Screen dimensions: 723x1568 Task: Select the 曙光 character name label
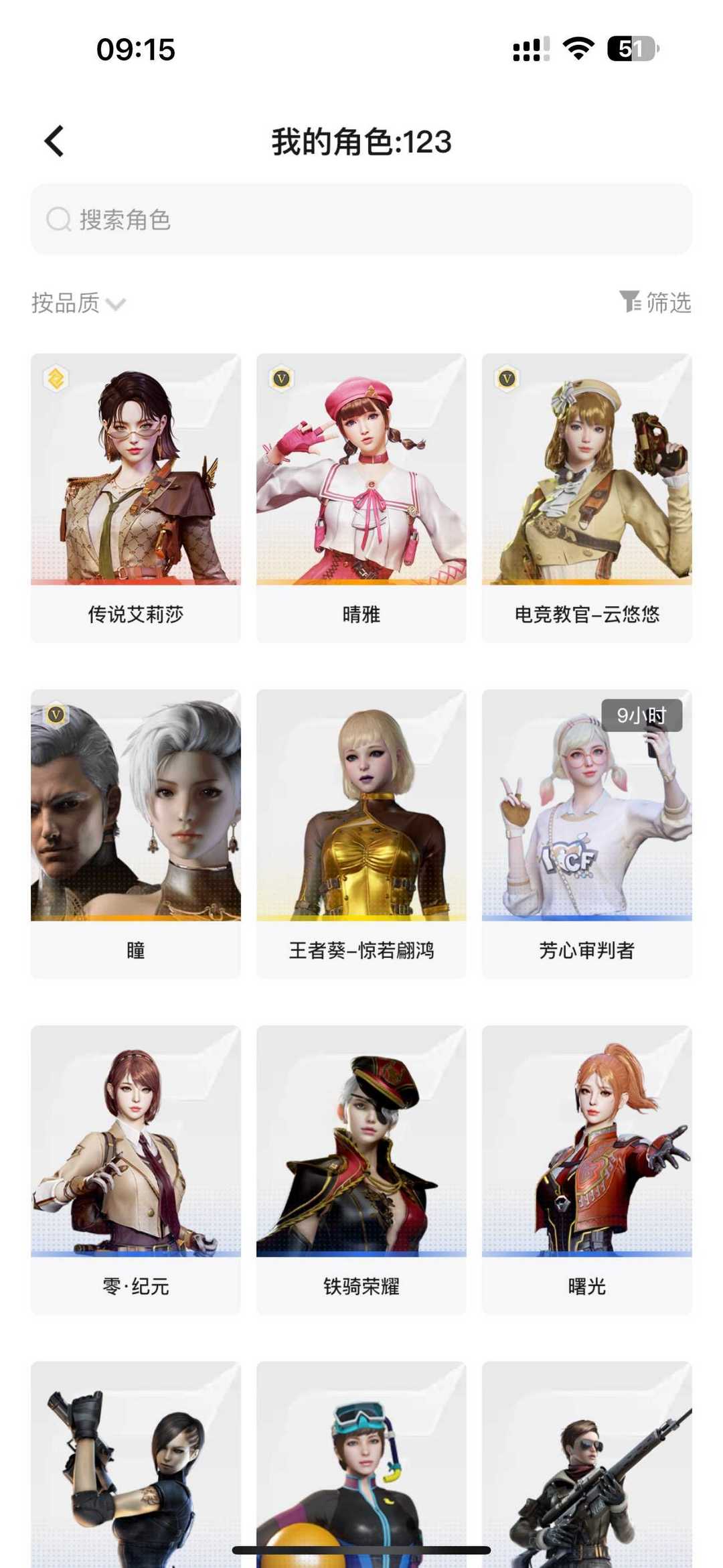click(x=587, y=1285)
